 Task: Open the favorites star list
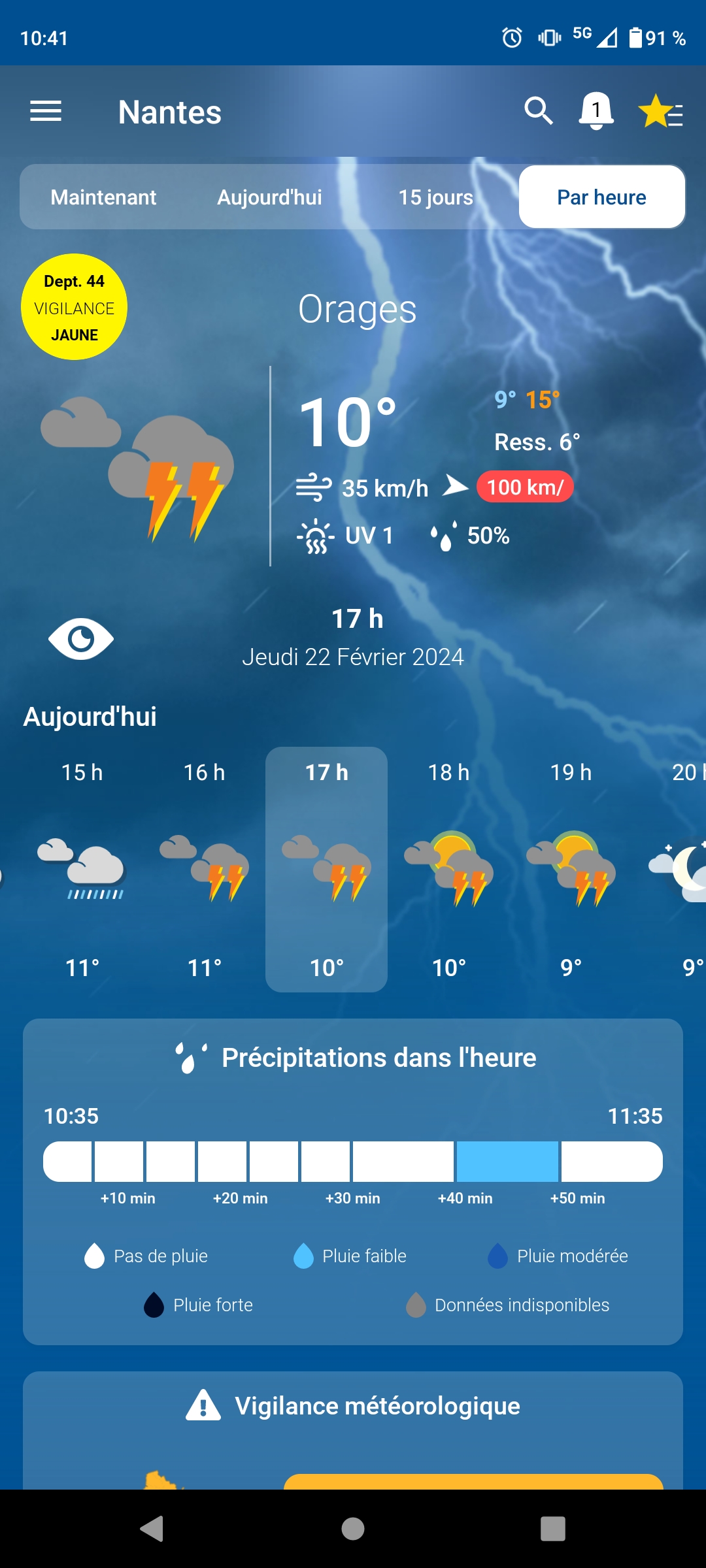coord(660,112)
